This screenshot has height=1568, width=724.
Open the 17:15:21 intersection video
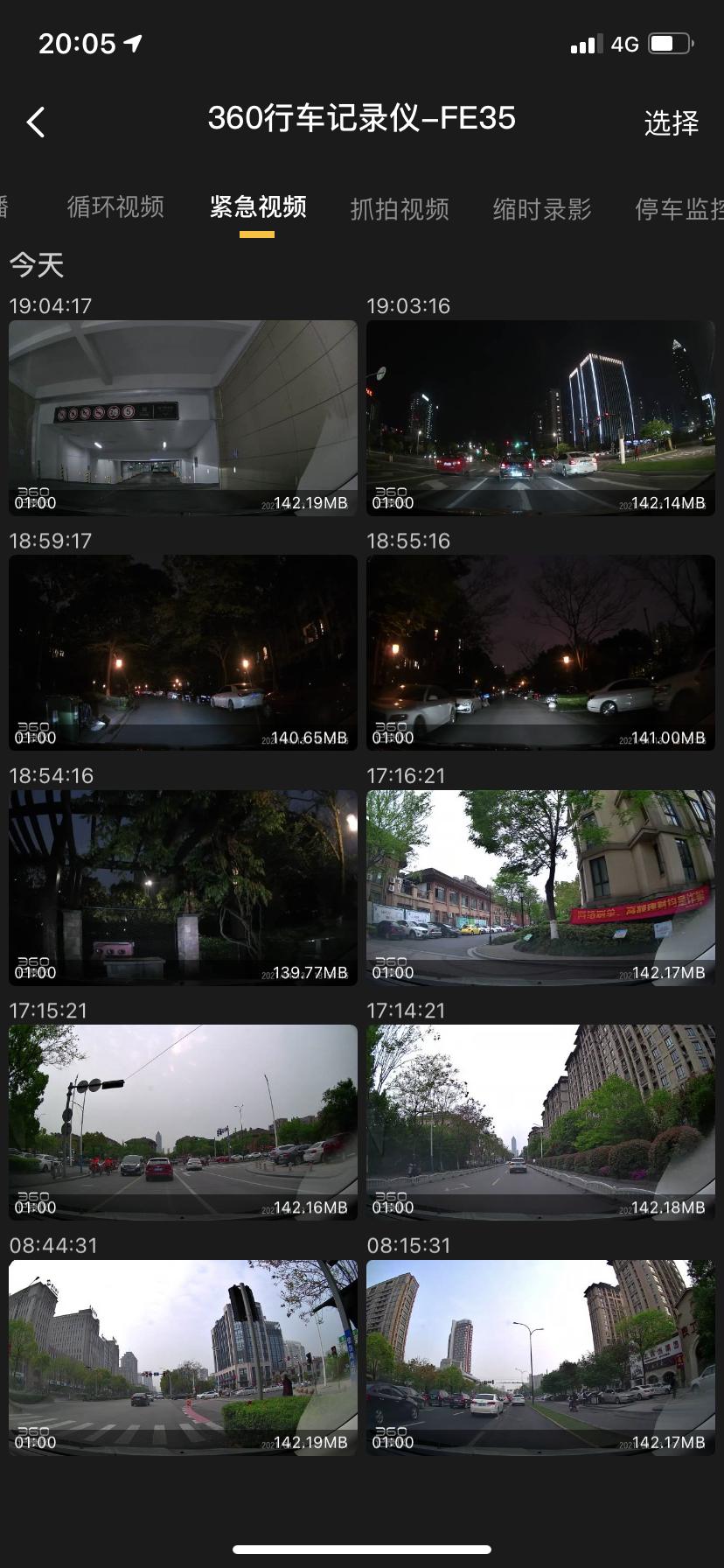182,1122
